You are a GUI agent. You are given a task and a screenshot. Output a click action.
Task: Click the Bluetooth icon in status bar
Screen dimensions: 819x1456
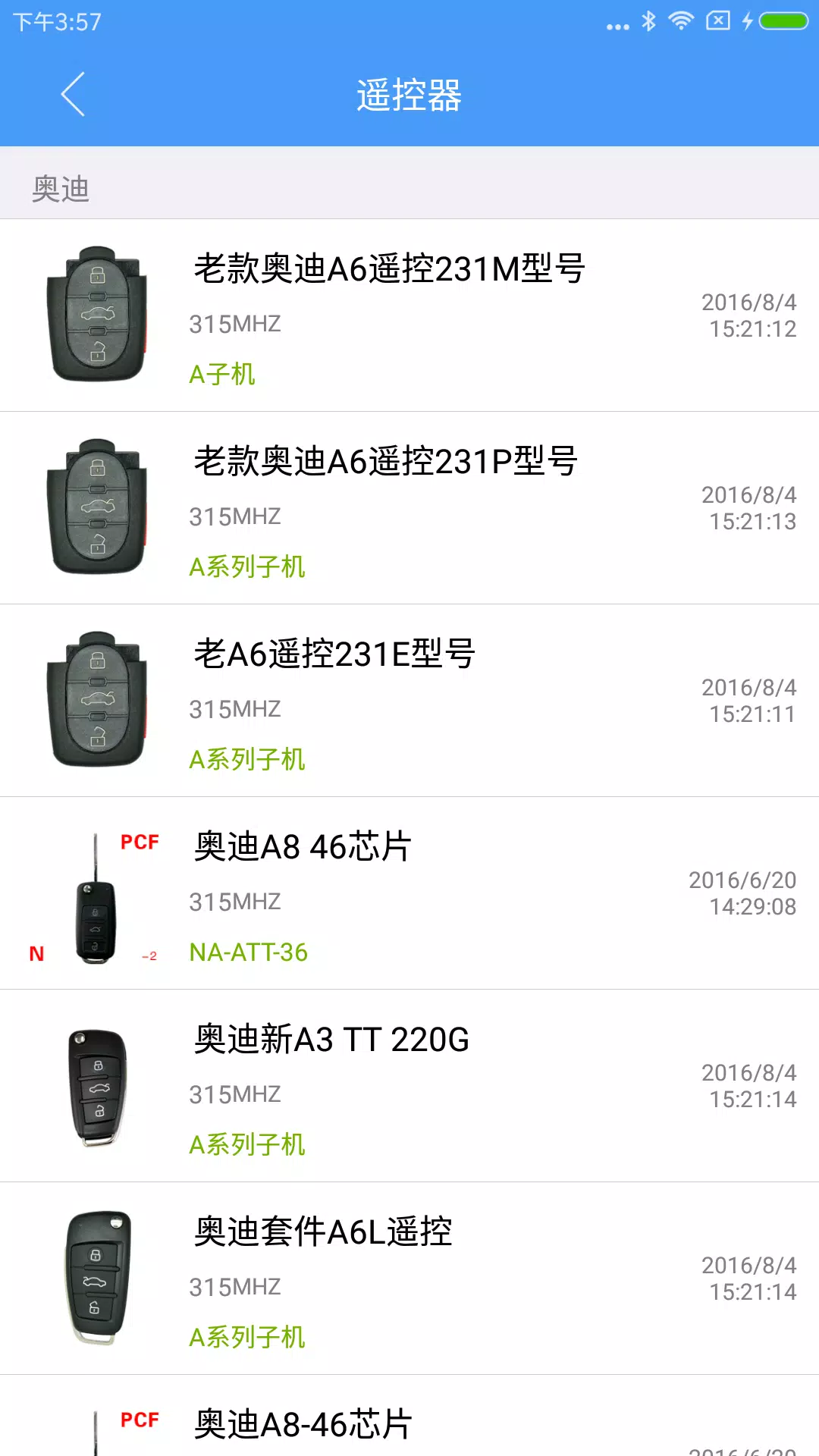coord(649,23)
